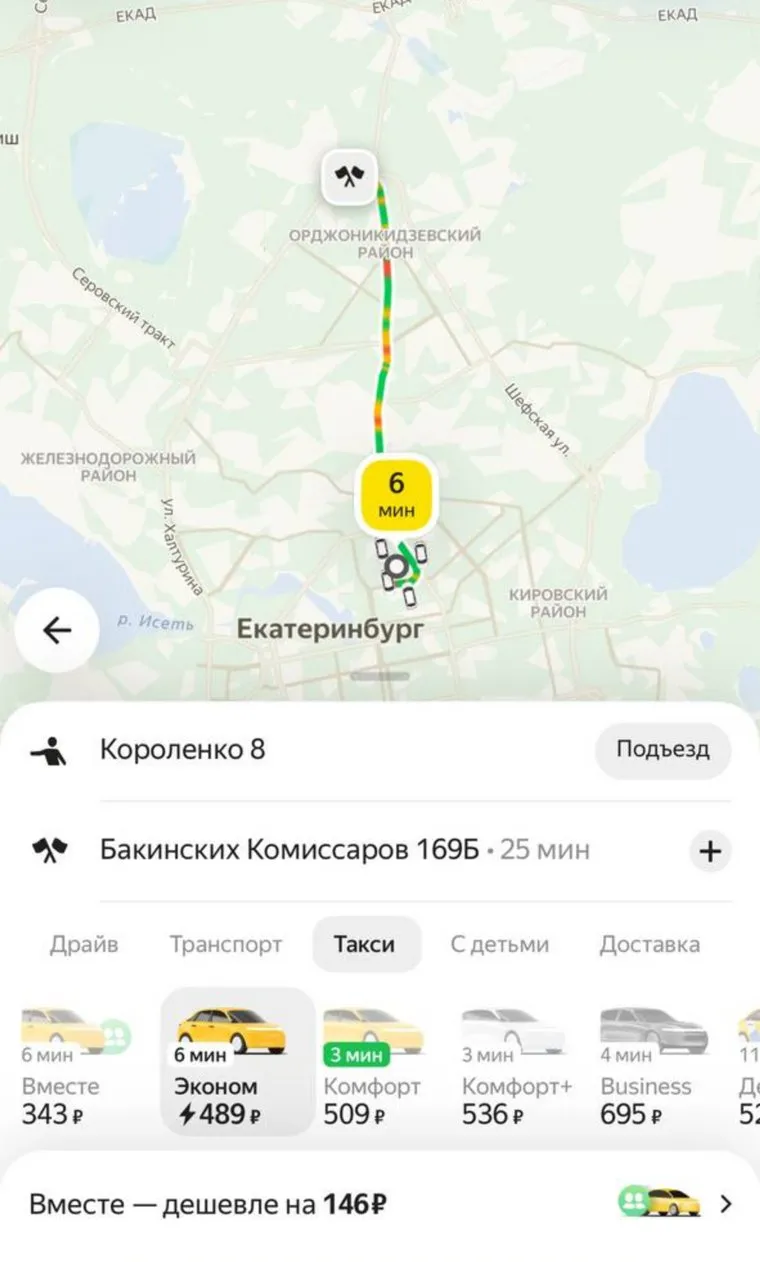Tap the 6 мин pickup pin
The height and width of the screenshot is (1262, 760).
click(396, 493)
